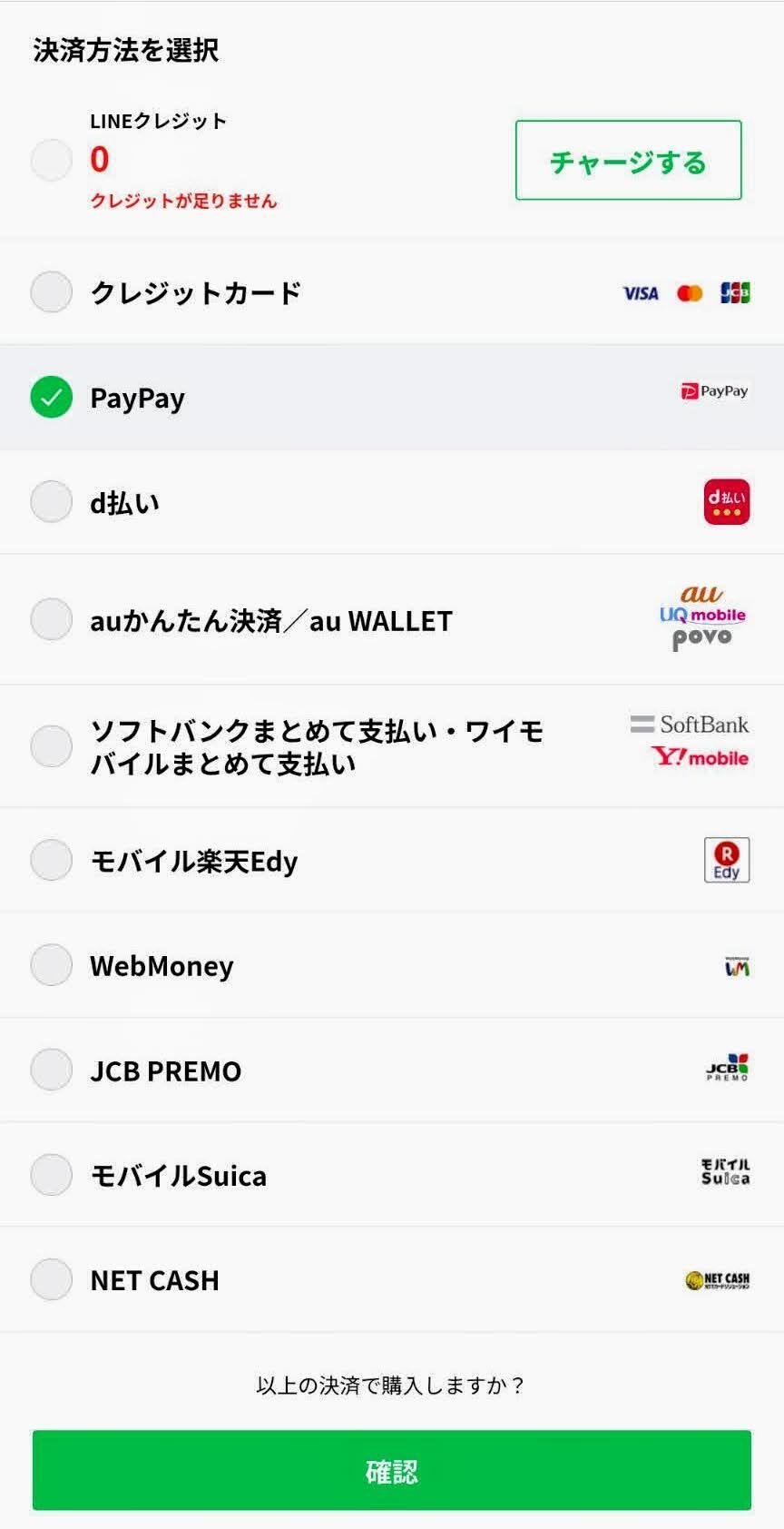The width and height of the screenshot is (784, 1529).
Task: Click the SoftBank logo
Action: [690, 724]
